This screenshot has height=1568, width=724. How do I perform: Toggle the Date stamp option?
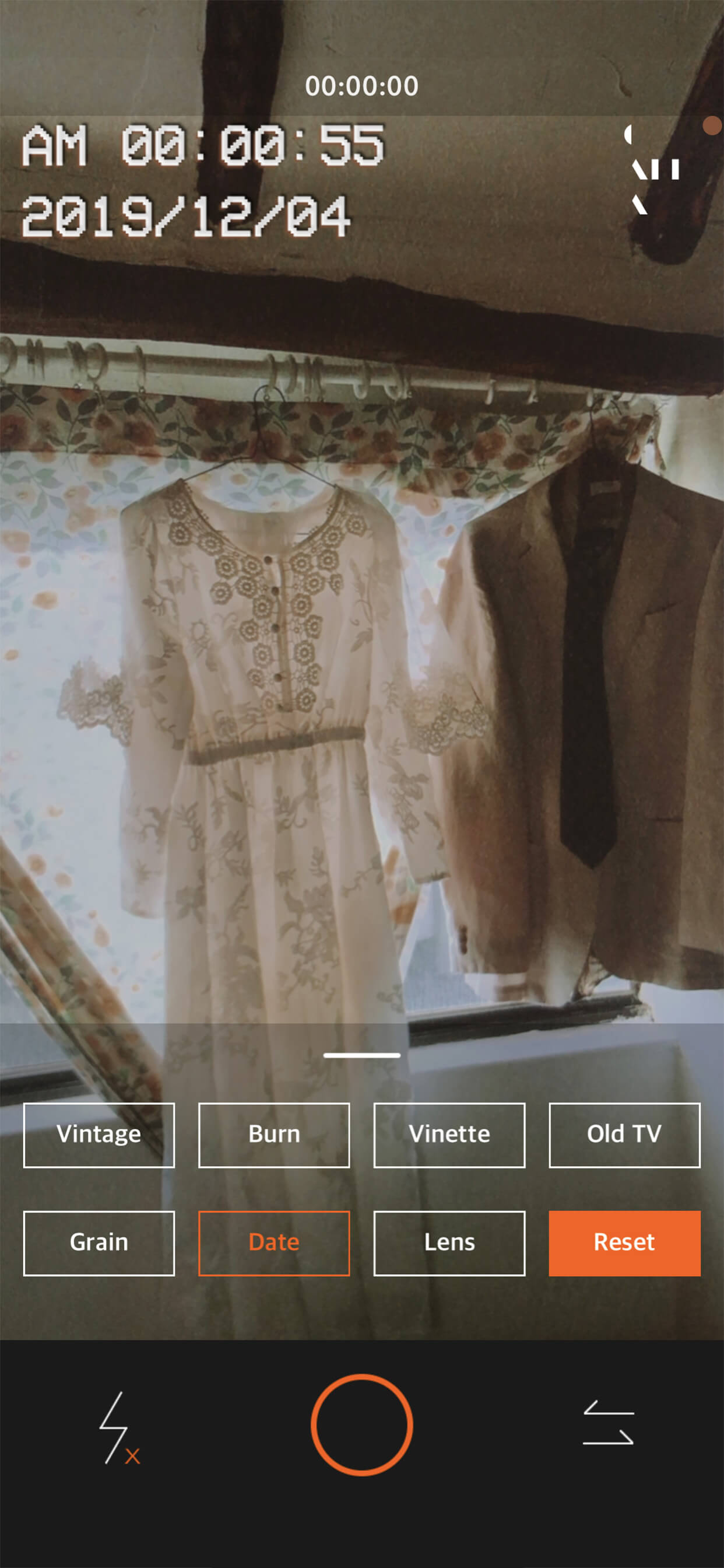pos(275,1244)
